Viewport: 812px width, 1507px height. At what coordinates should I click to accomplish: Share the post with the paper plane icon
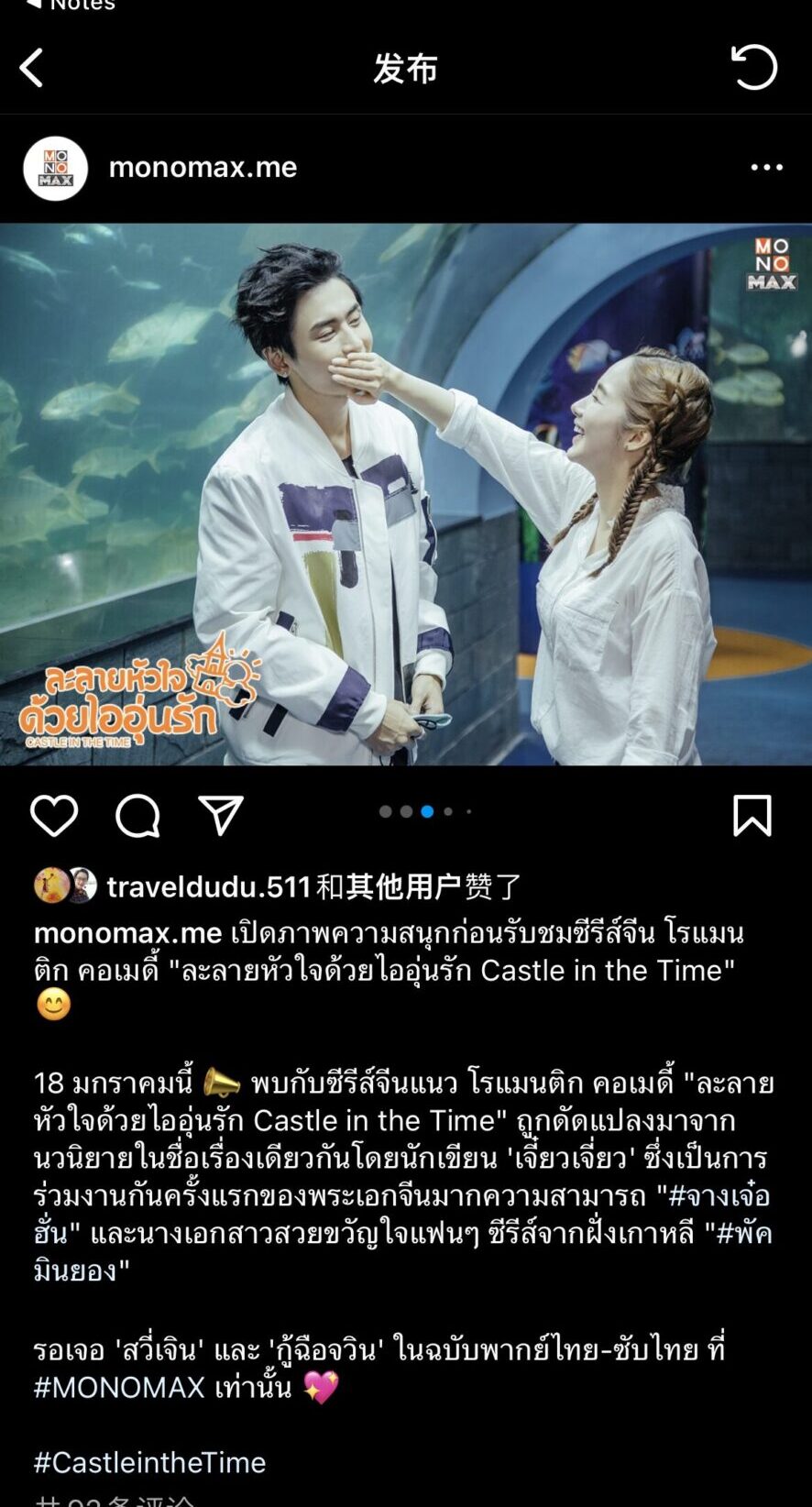pyautogui.click(x=221, y=815)
